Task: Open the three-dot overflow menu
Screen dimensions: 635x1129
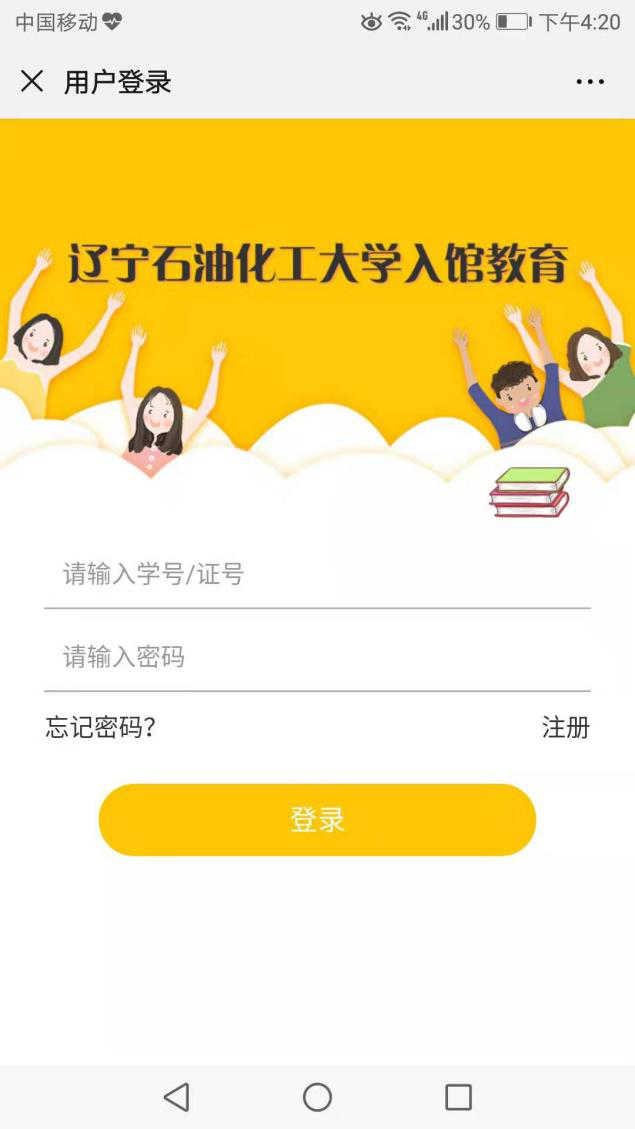Action: 590,82
